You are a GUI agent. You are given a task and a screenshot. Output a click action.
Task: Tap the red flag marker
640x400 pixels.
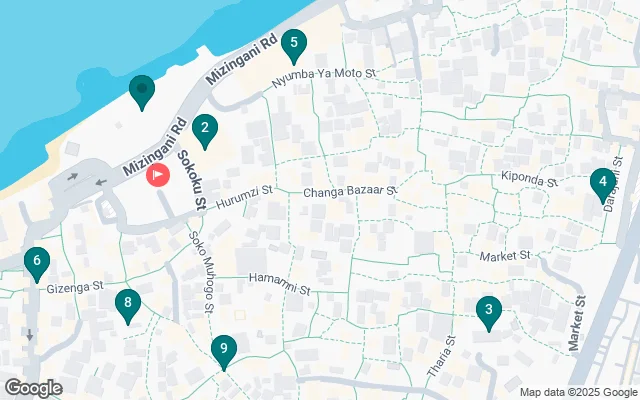[x=158, y=176]
